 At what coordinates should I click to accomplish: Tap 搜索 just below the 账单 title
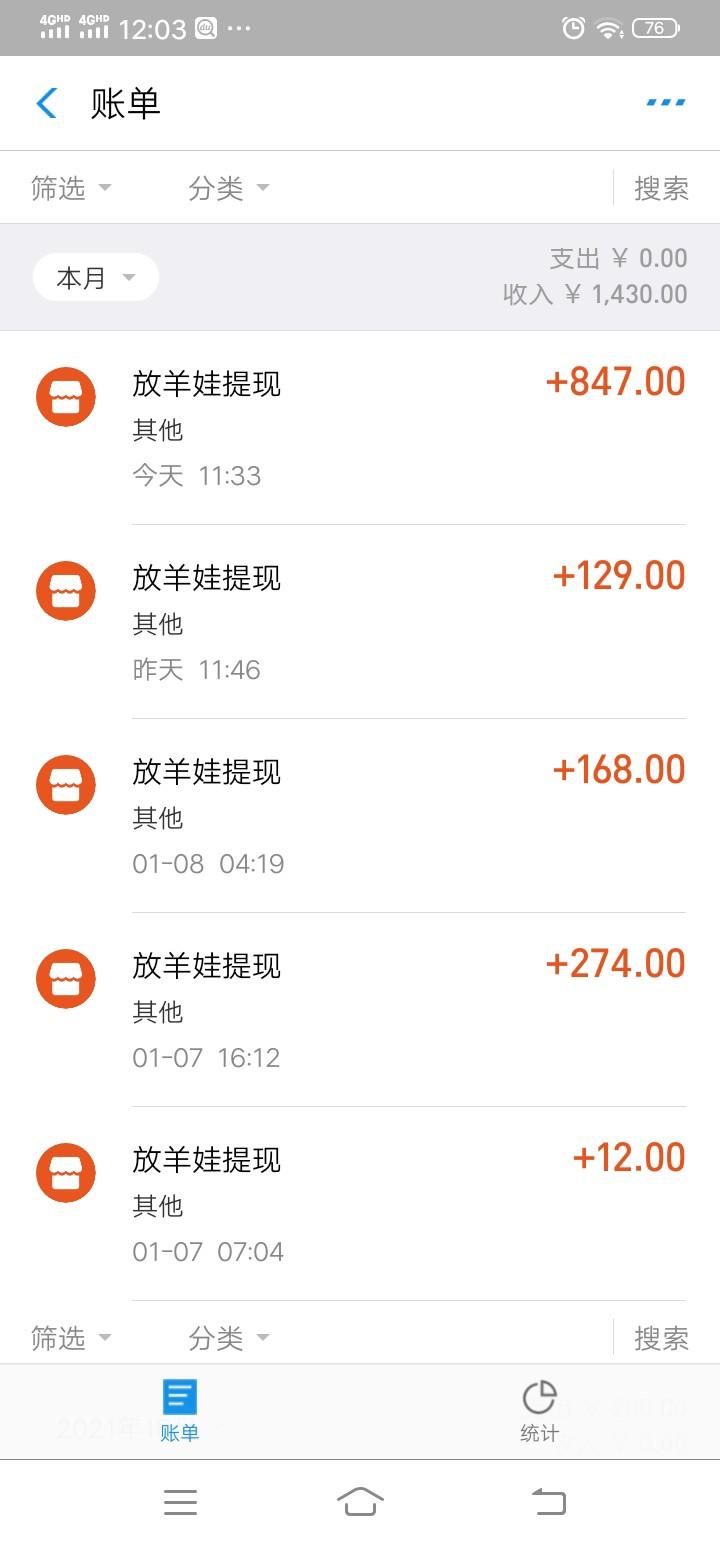click(x=661, y=188)
